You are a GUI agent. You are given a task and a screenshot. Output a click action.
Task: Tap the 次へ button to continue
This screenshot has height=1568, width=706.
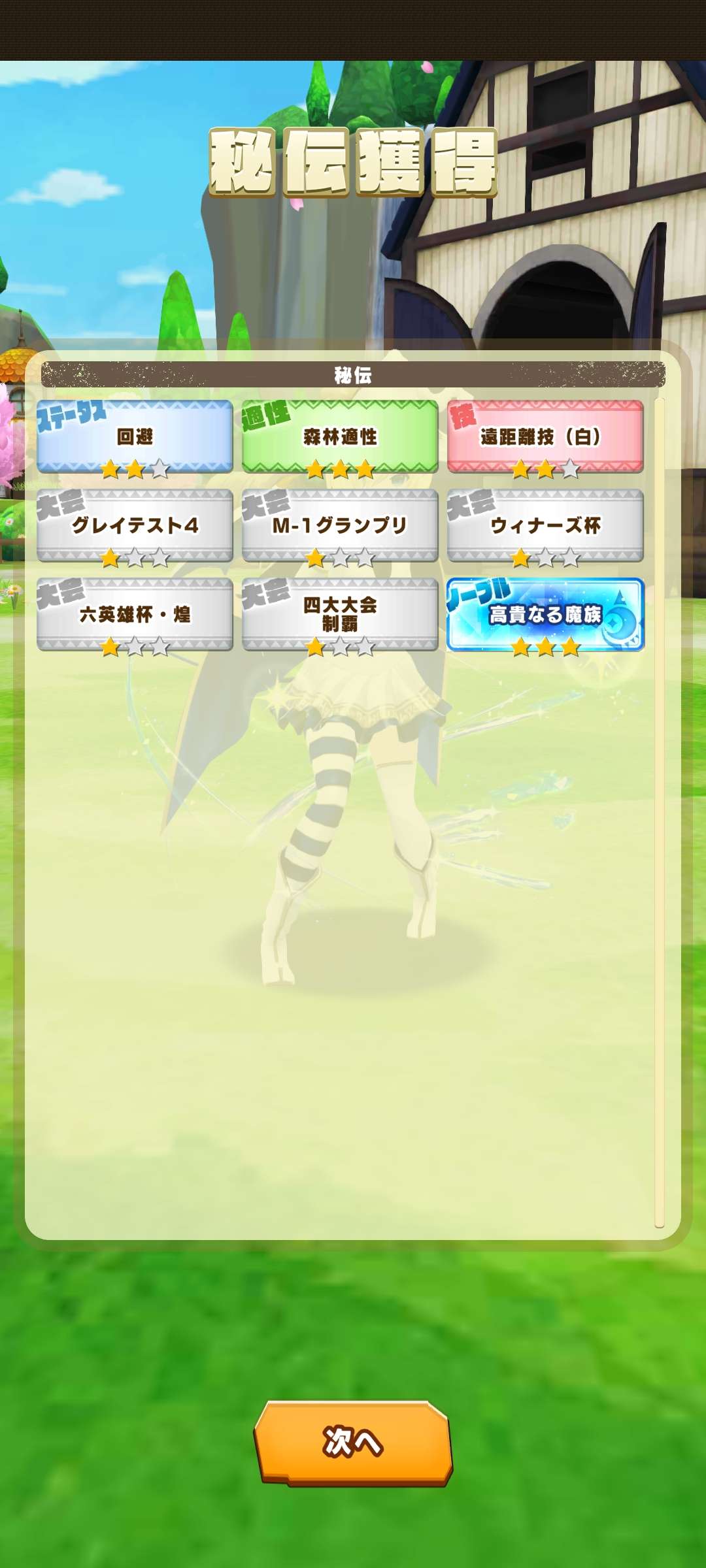353,1443
